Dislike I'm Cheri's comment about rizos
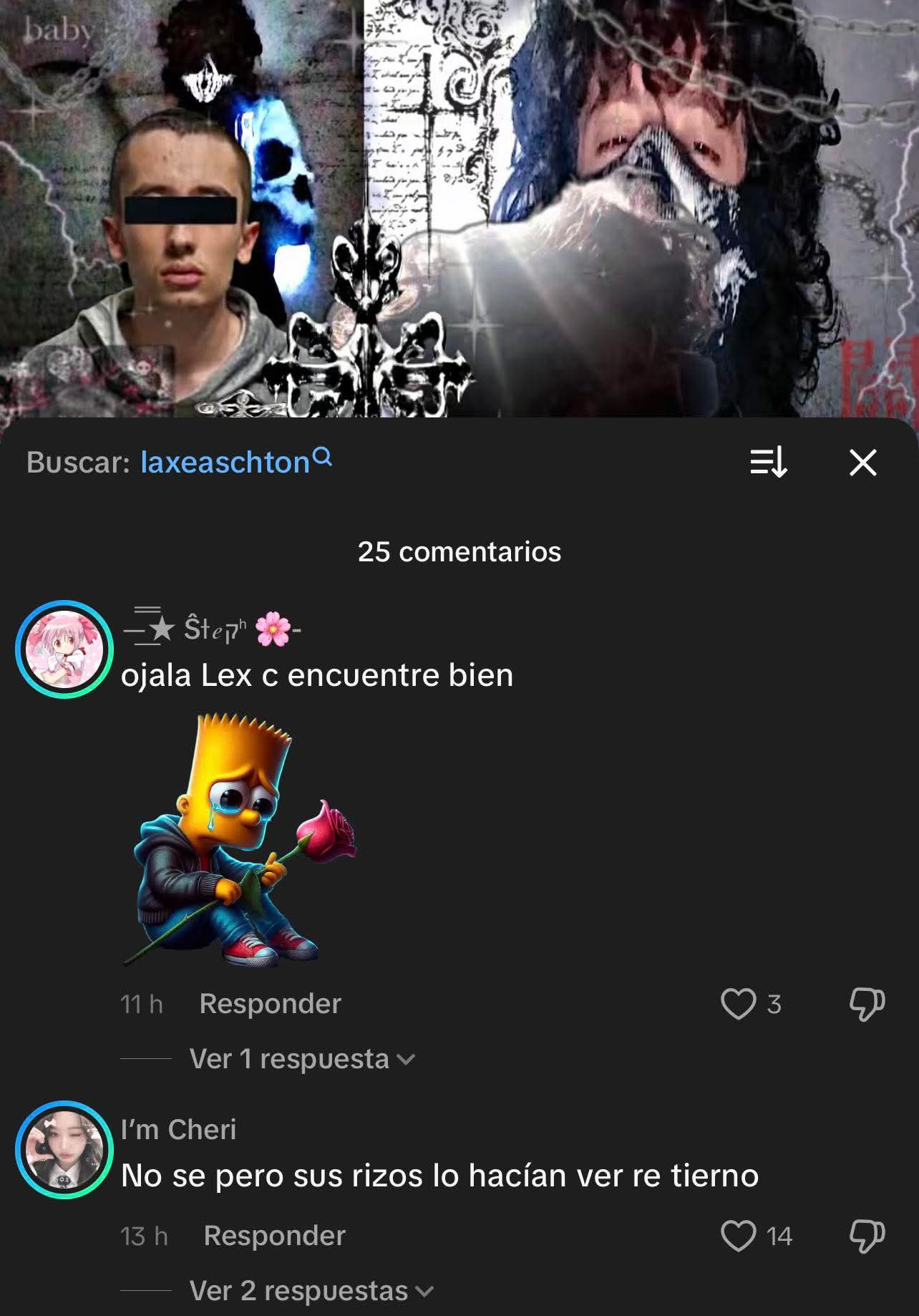919x1316 pixels. [x=867, y=1236]
